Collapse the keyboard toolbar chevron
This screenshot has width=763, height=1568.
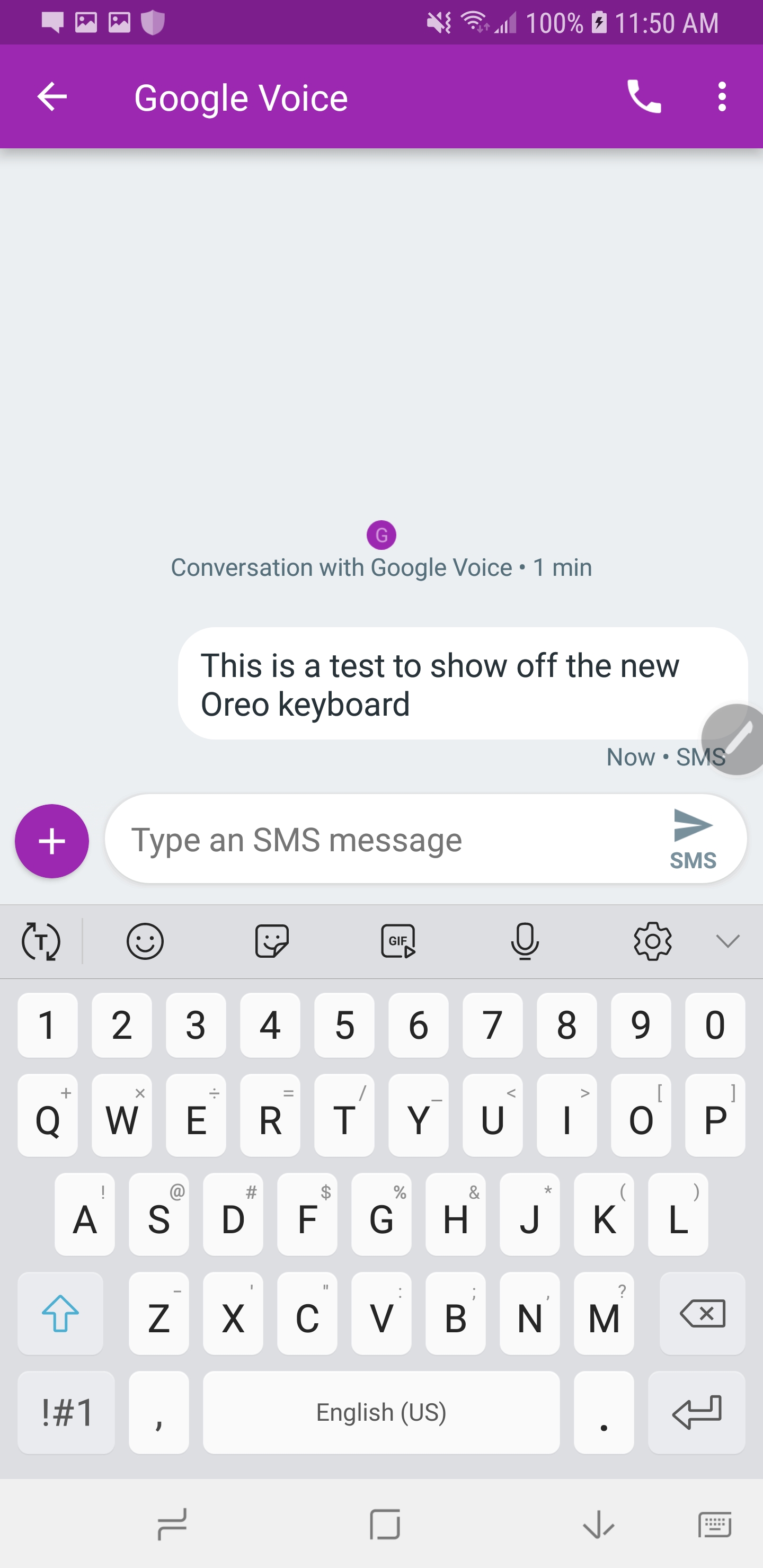tap(727, 942)
